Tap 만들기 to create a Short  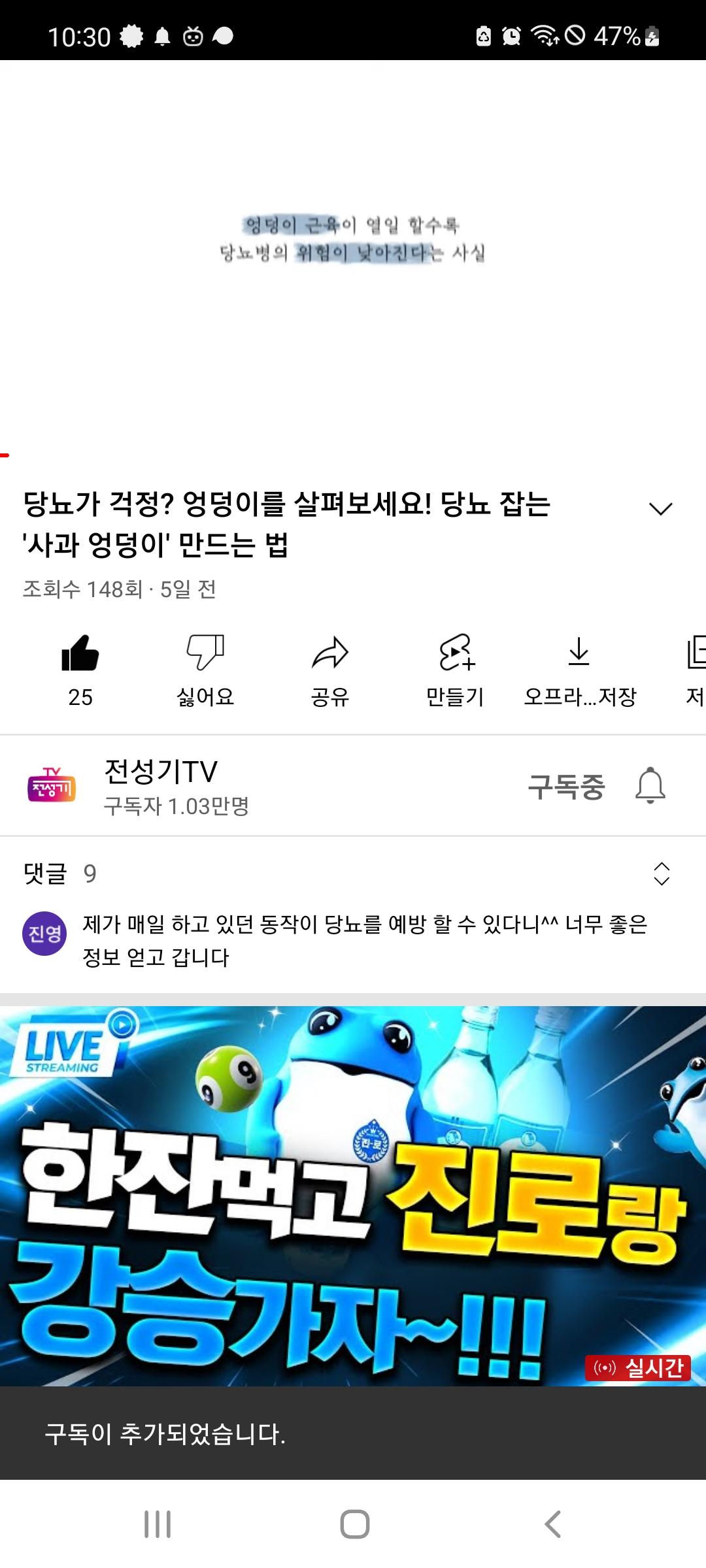pyautogui.click(x=455, y=670)
